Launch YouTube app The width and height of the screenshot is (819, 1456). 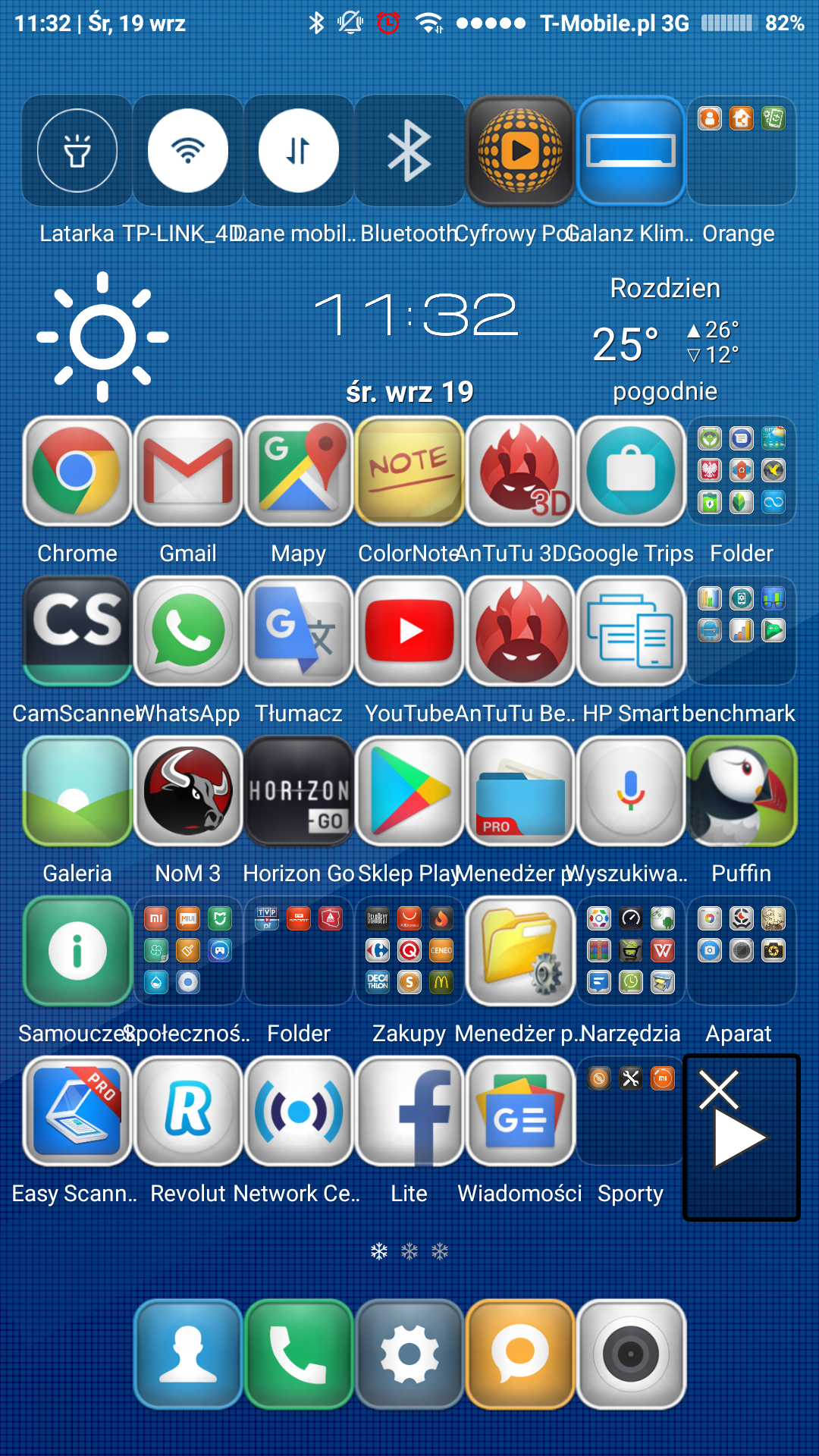pyautogui.click(x=409, y=632)
